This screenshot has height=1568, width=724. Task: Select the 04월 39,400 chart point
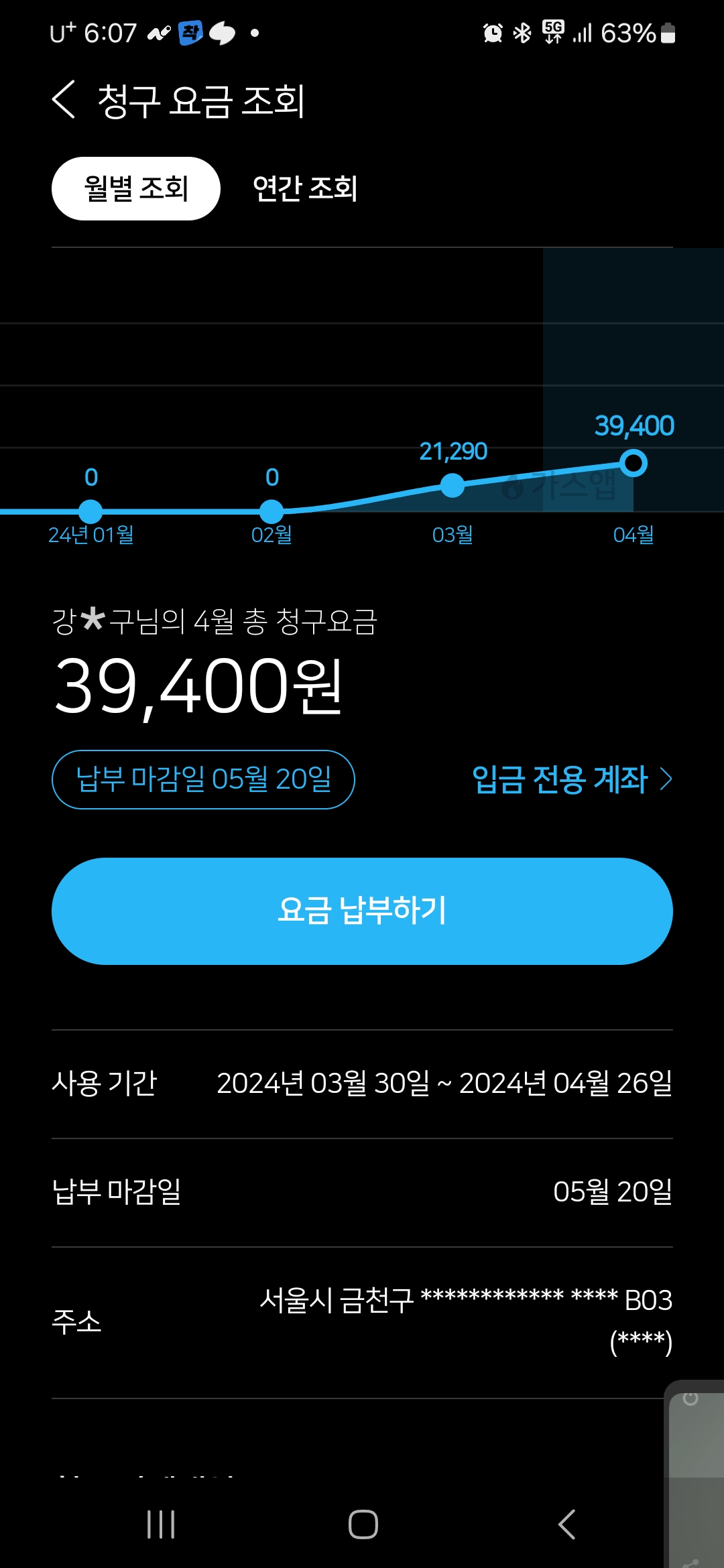point(633,463)
